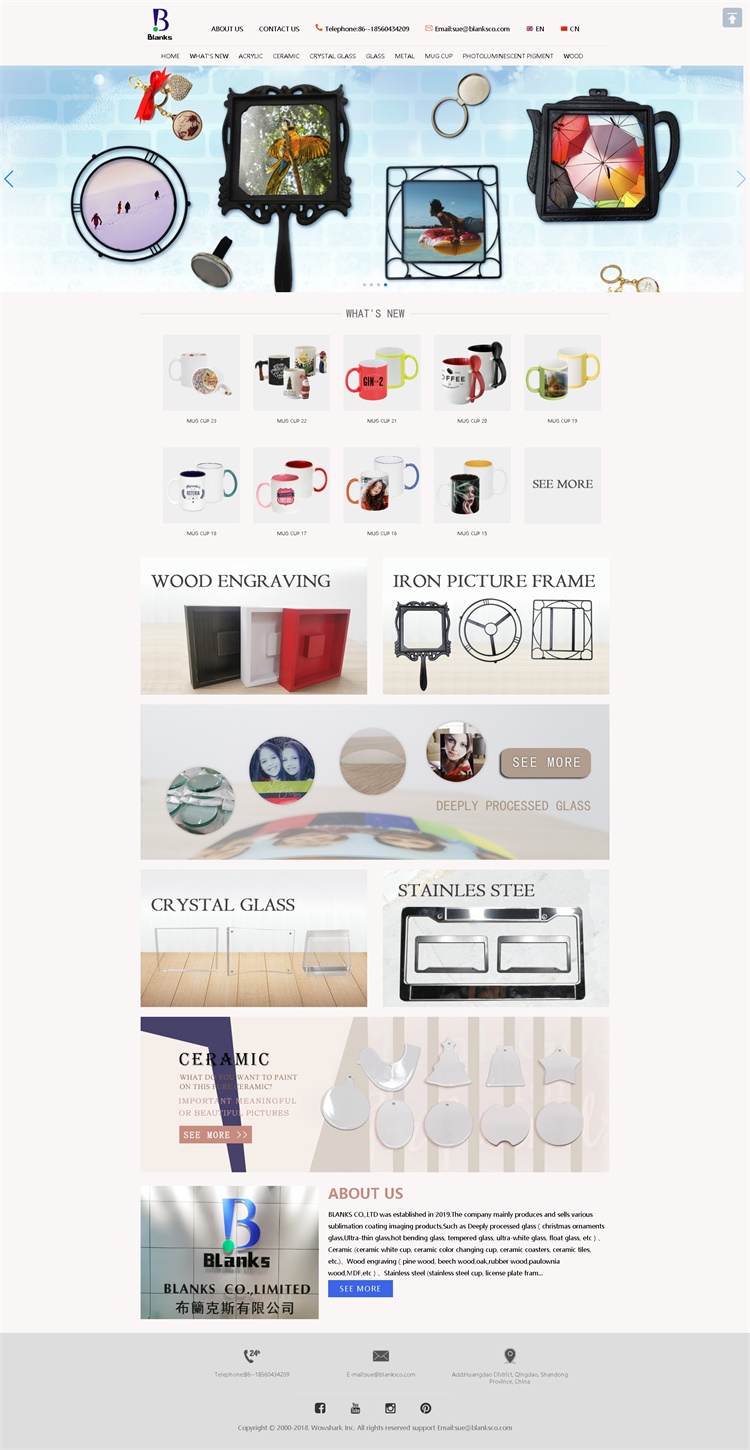The width and height of the screenshot is (750, 1450).
Task: Select the MUG CUP navigation item
Action: point(438,56)
